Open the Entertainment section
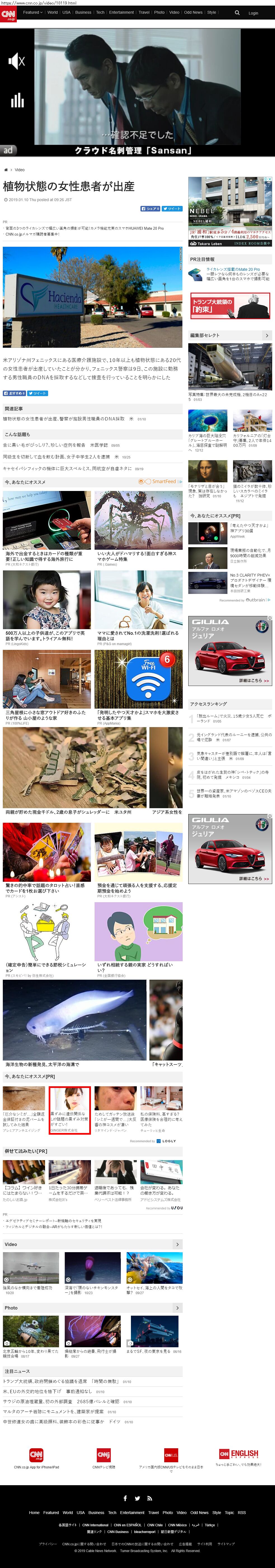 coord(121,12)
